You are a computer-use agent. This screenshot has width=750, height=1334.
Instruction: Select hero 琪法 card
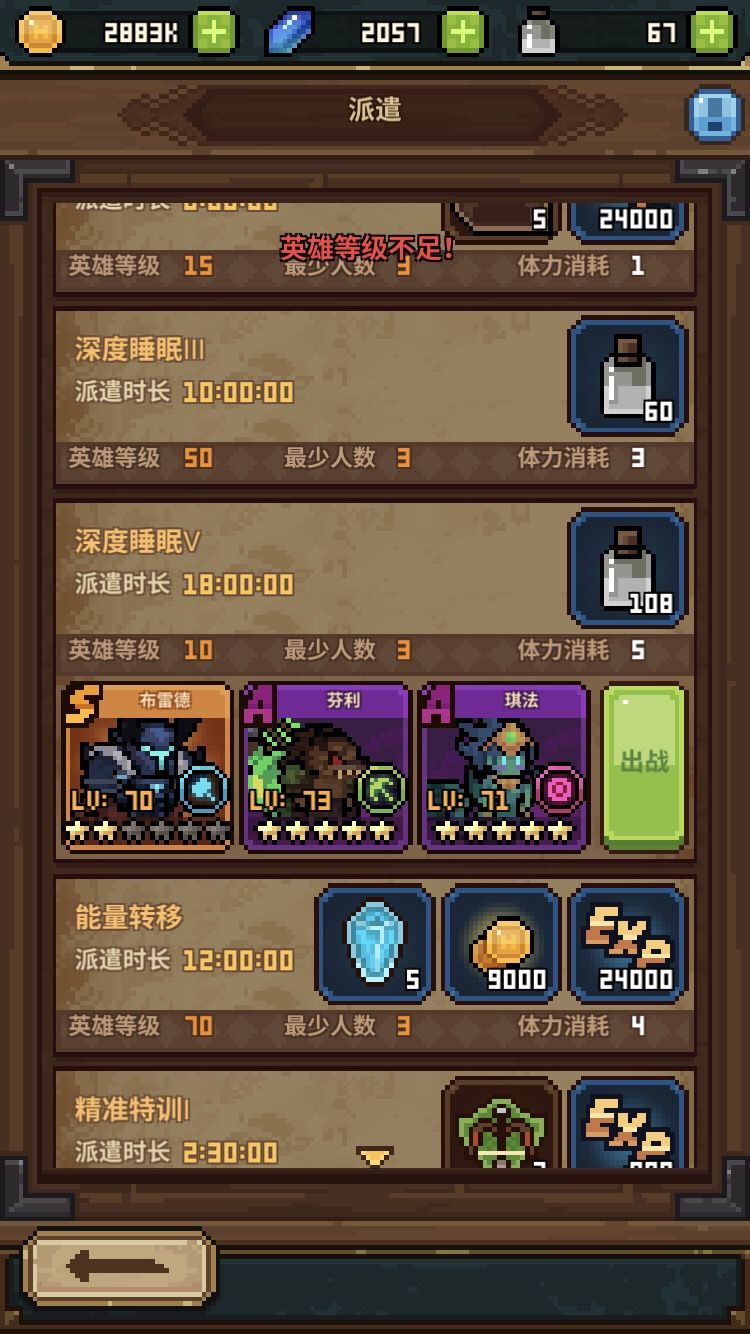tap(503, 767)
